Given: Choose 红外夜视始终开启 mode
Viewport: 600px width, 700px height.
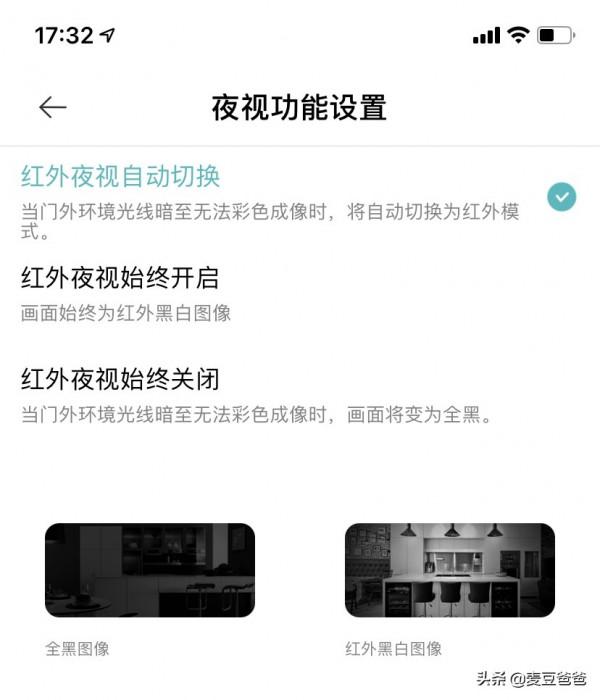Looking at the screenshot, I should pos(120,277).
